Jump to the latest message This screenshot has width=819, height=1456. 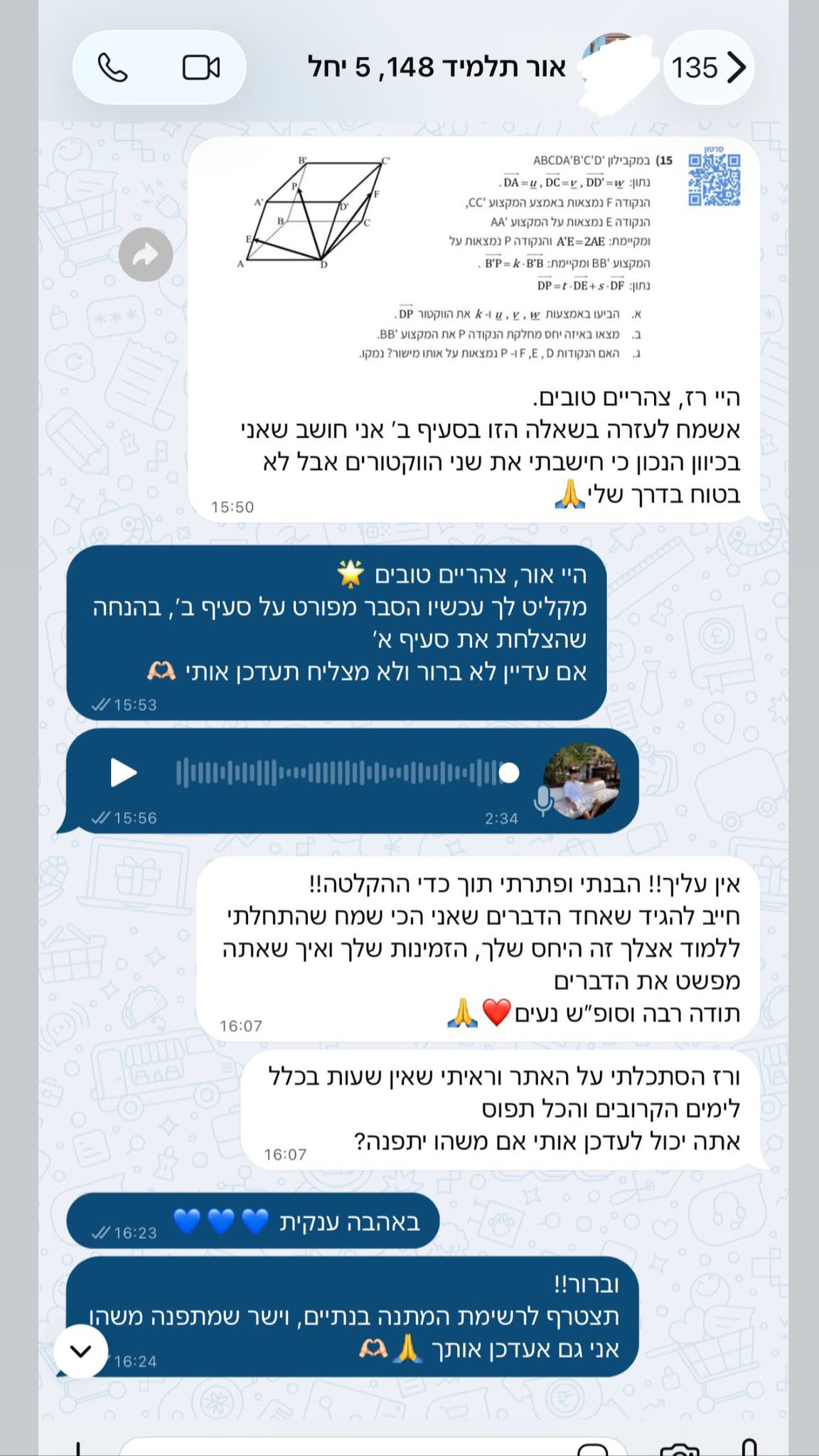pyautogui.click(x=81, y=1350)
